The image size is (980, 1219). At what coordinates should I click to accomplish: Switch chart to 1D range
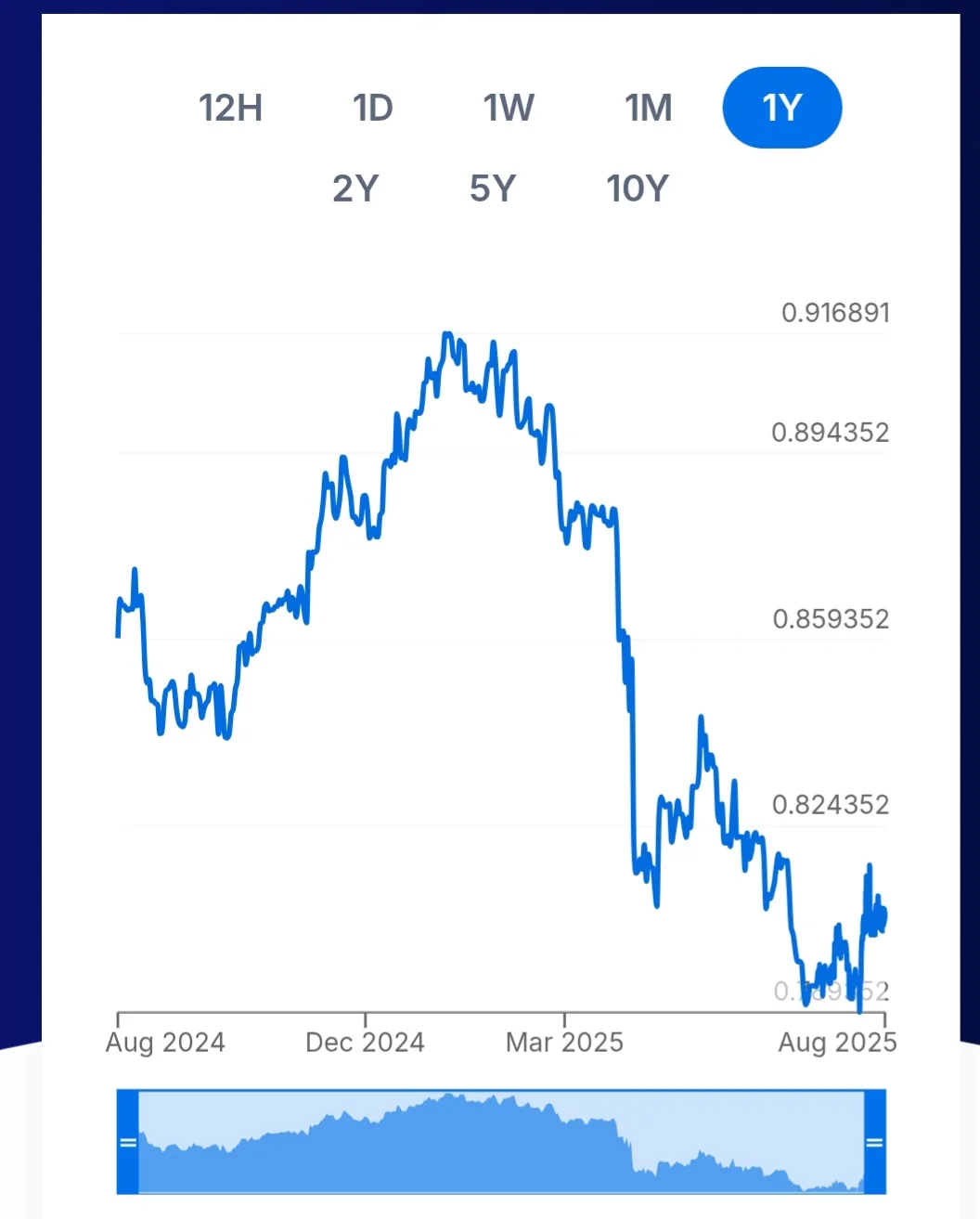point(373,109)
